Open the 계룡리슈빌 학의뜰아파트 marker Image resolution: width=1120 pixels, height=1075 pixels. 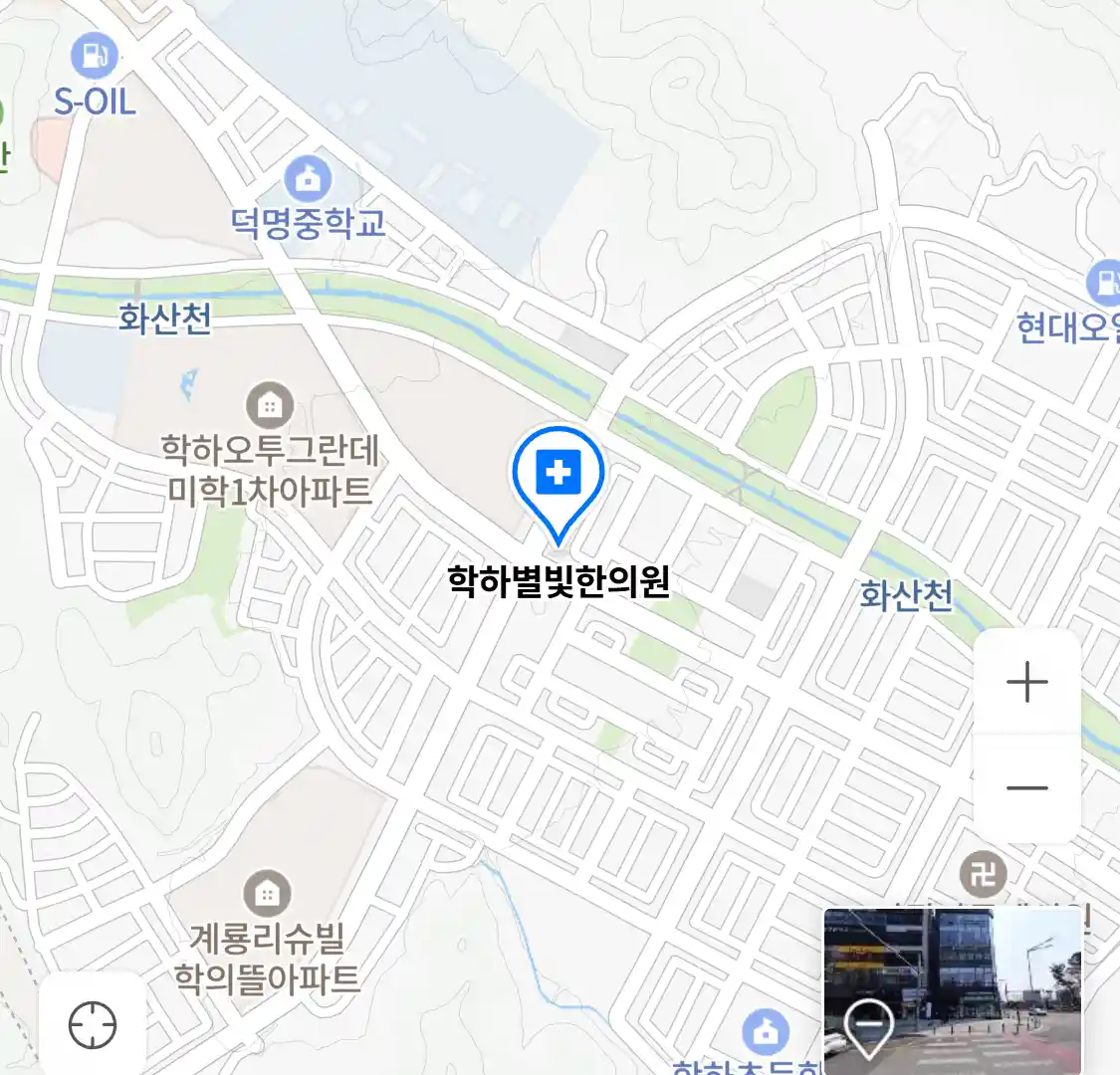pyautogui.click(x=267, y=893)
